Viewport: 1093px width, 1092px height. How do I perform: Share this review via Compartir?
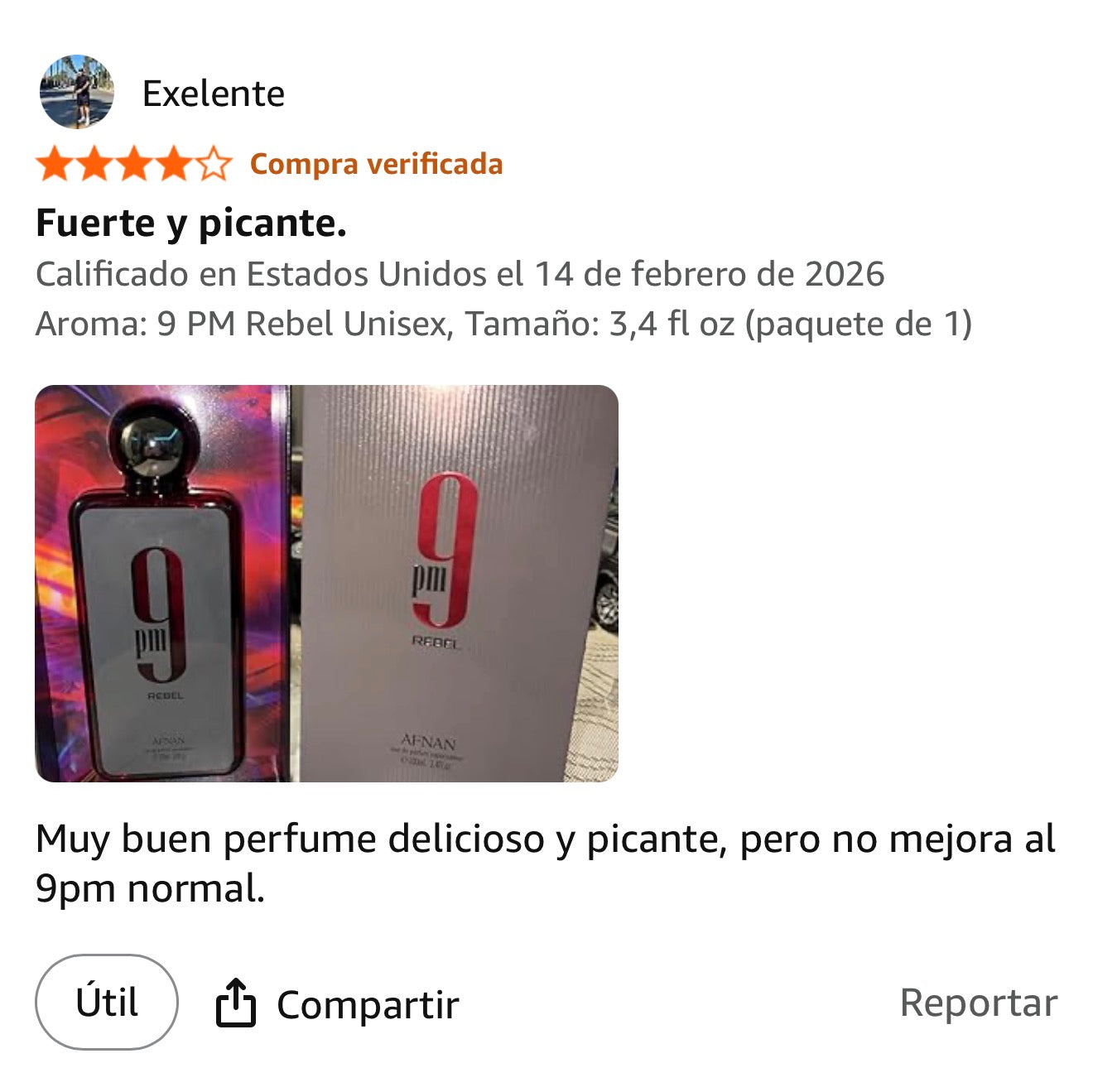(x=337, y=1004)
